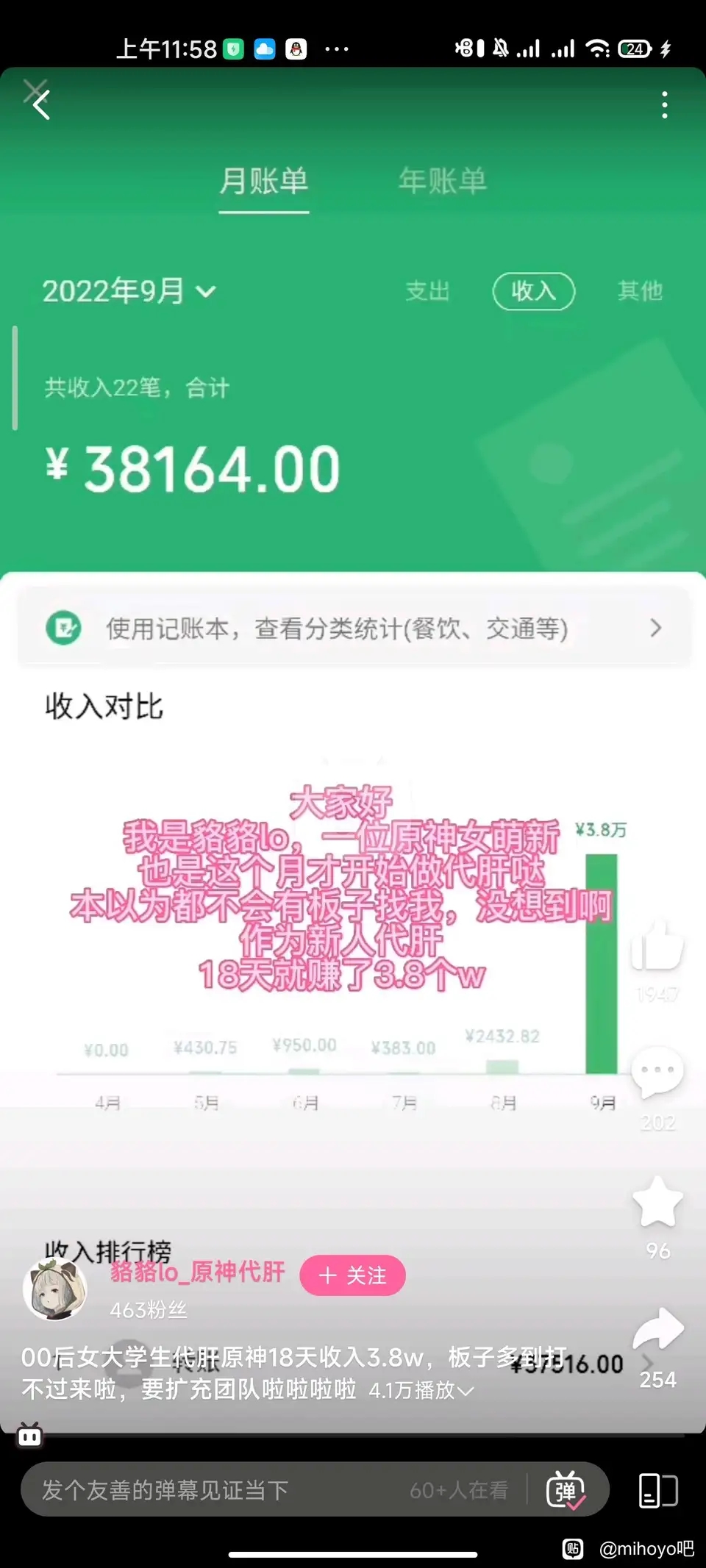Tap the video progress bar TV handle
The width and height of the screenshot is (706, 1568).
tap(30, 1434)
